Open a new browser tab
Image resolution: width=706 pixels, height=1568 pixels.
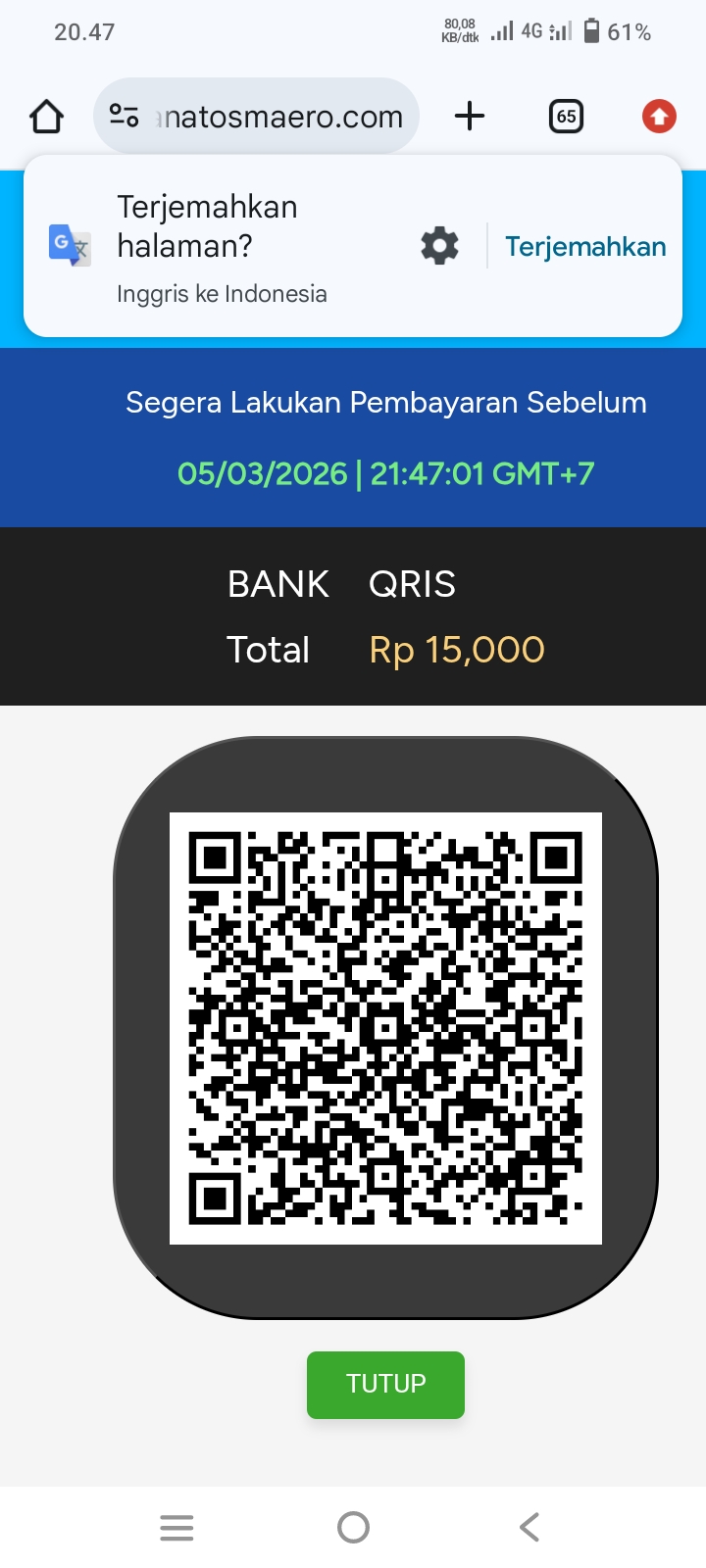click(470, 117)
